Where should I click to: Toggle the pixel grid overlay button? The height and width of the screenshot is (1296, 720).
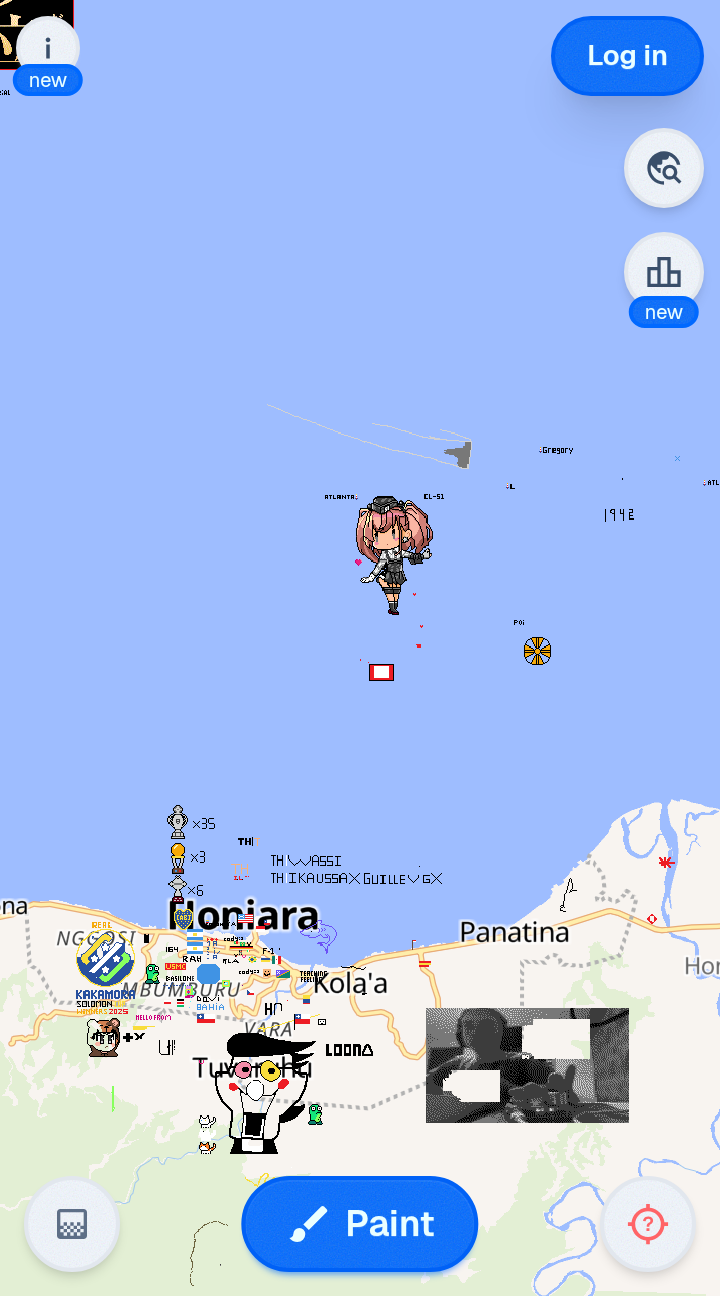pos(72,1224)
